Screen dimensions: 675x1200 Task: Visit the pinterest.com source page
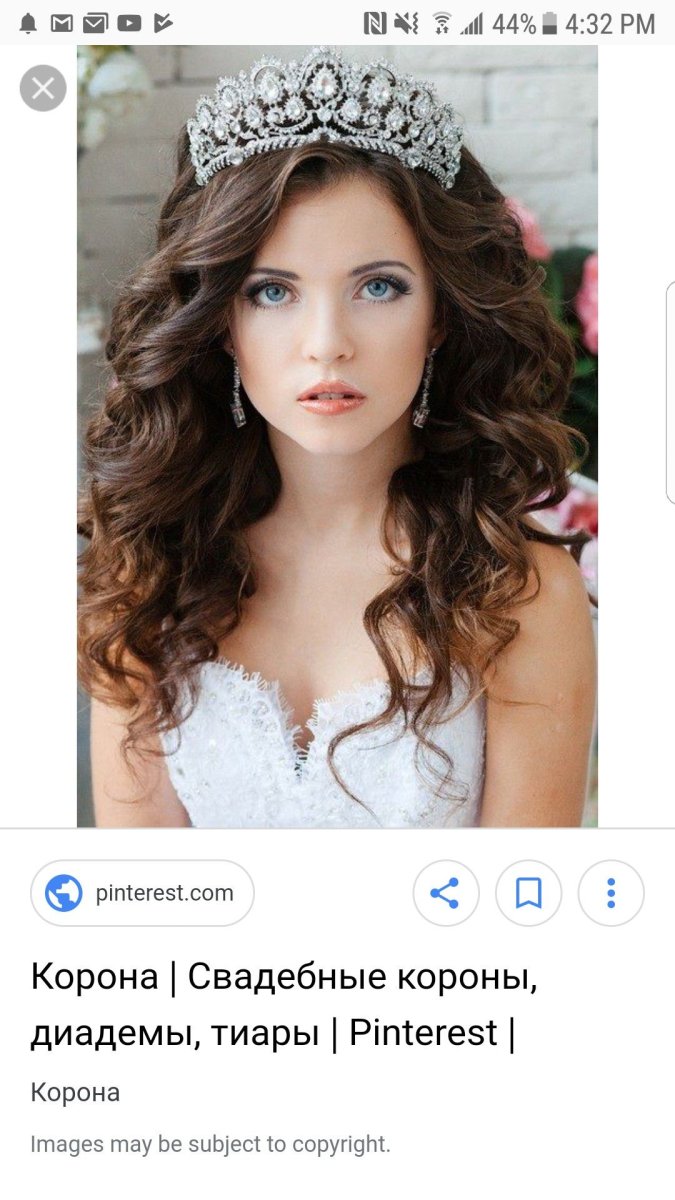pyautogui.click(x=142, y=893)
